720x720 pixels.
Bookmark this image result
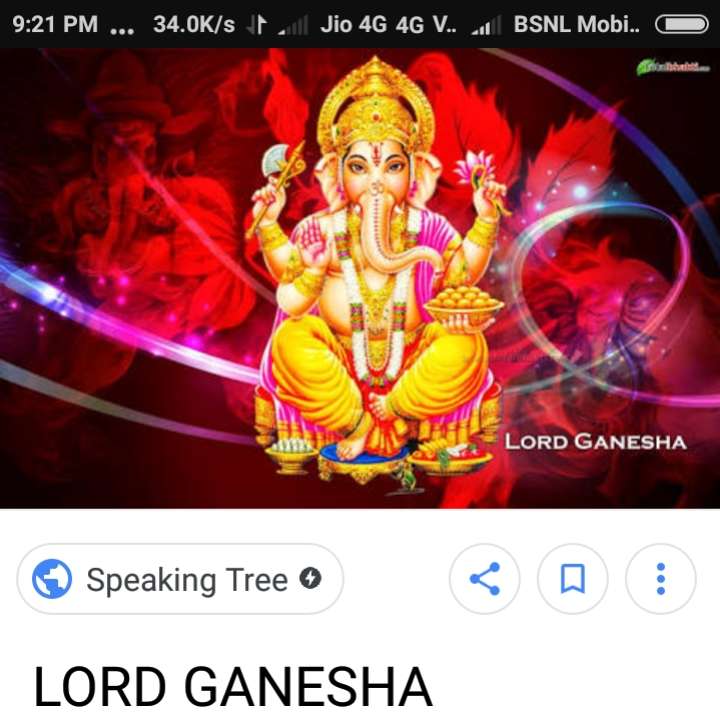pos(572,579)
